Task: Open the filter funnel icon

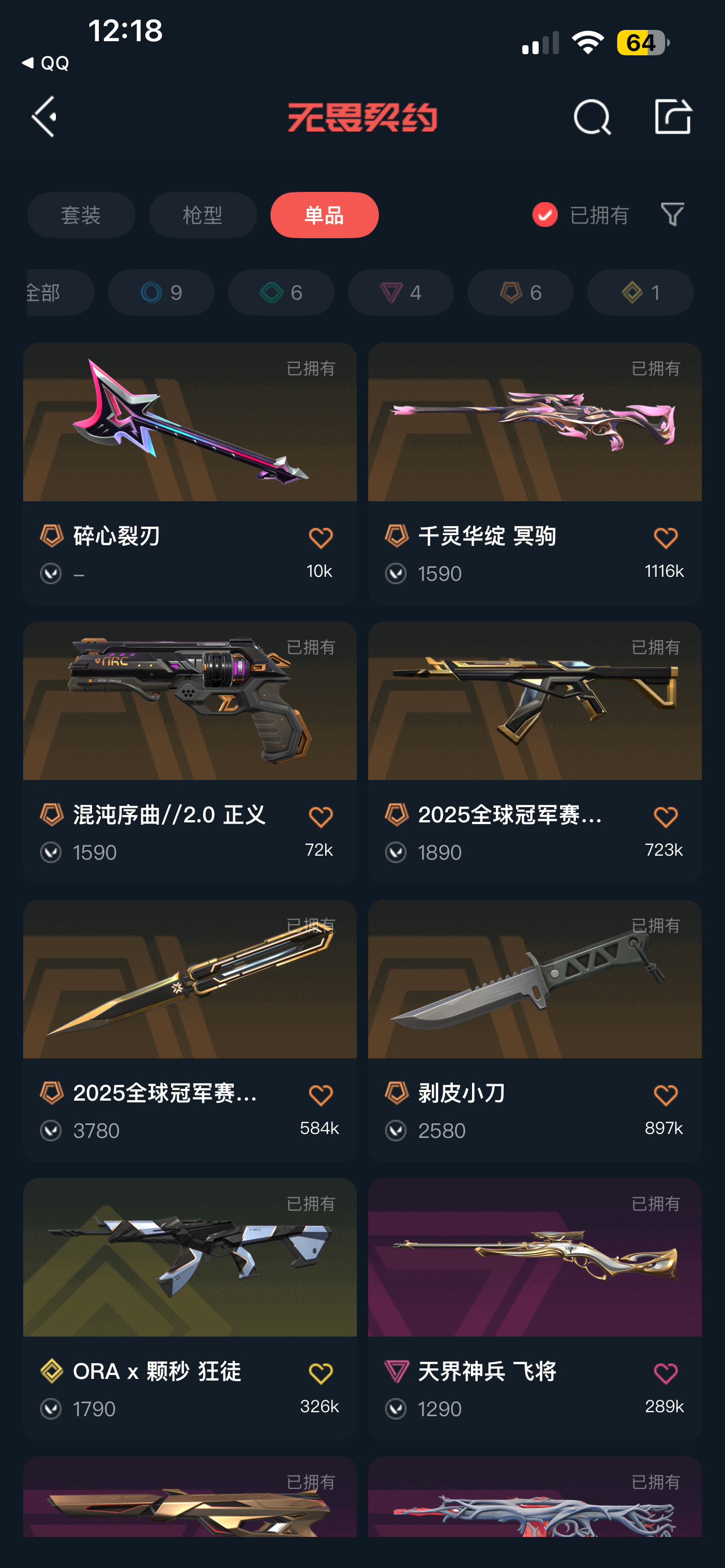Action: (x=672, y=215)
